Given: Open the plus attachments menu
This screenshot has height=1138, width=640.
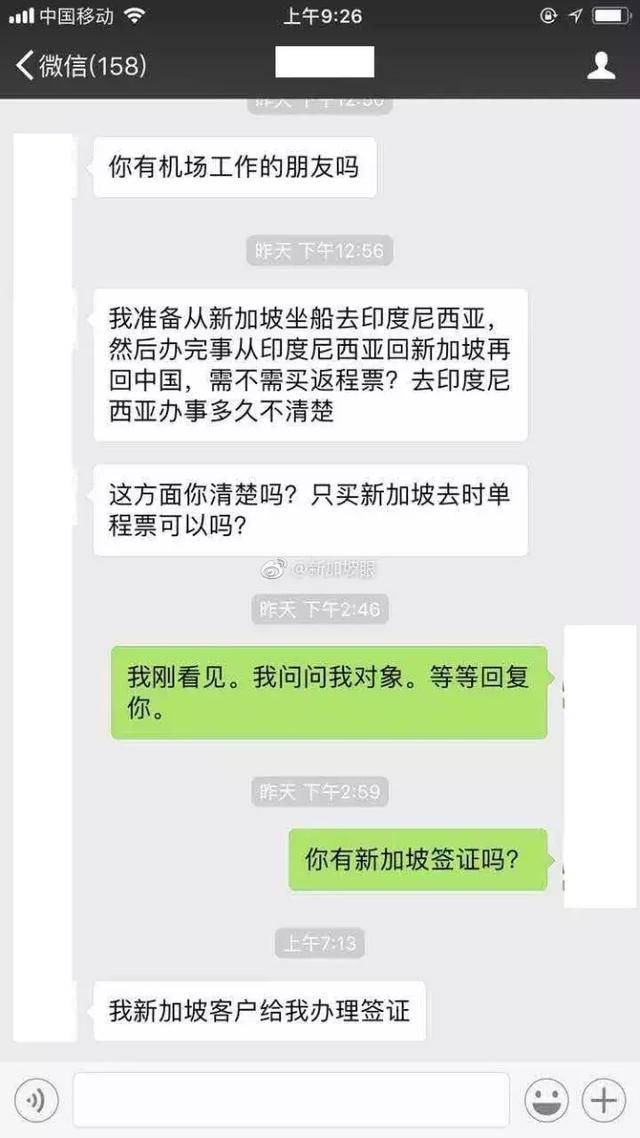Looking at the screenshot, I should pos(603,1101).
